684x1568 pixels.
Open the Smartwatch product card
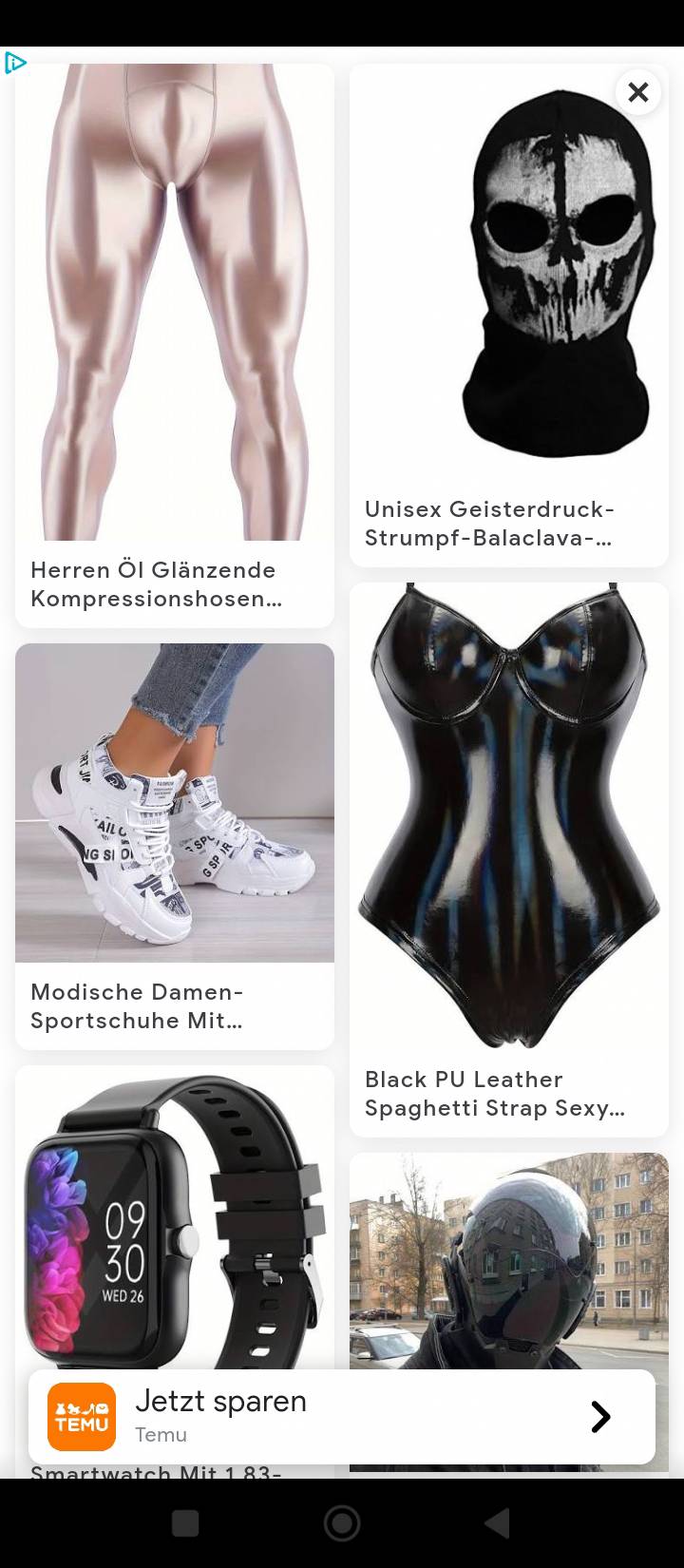click(x=175, y=1216)
